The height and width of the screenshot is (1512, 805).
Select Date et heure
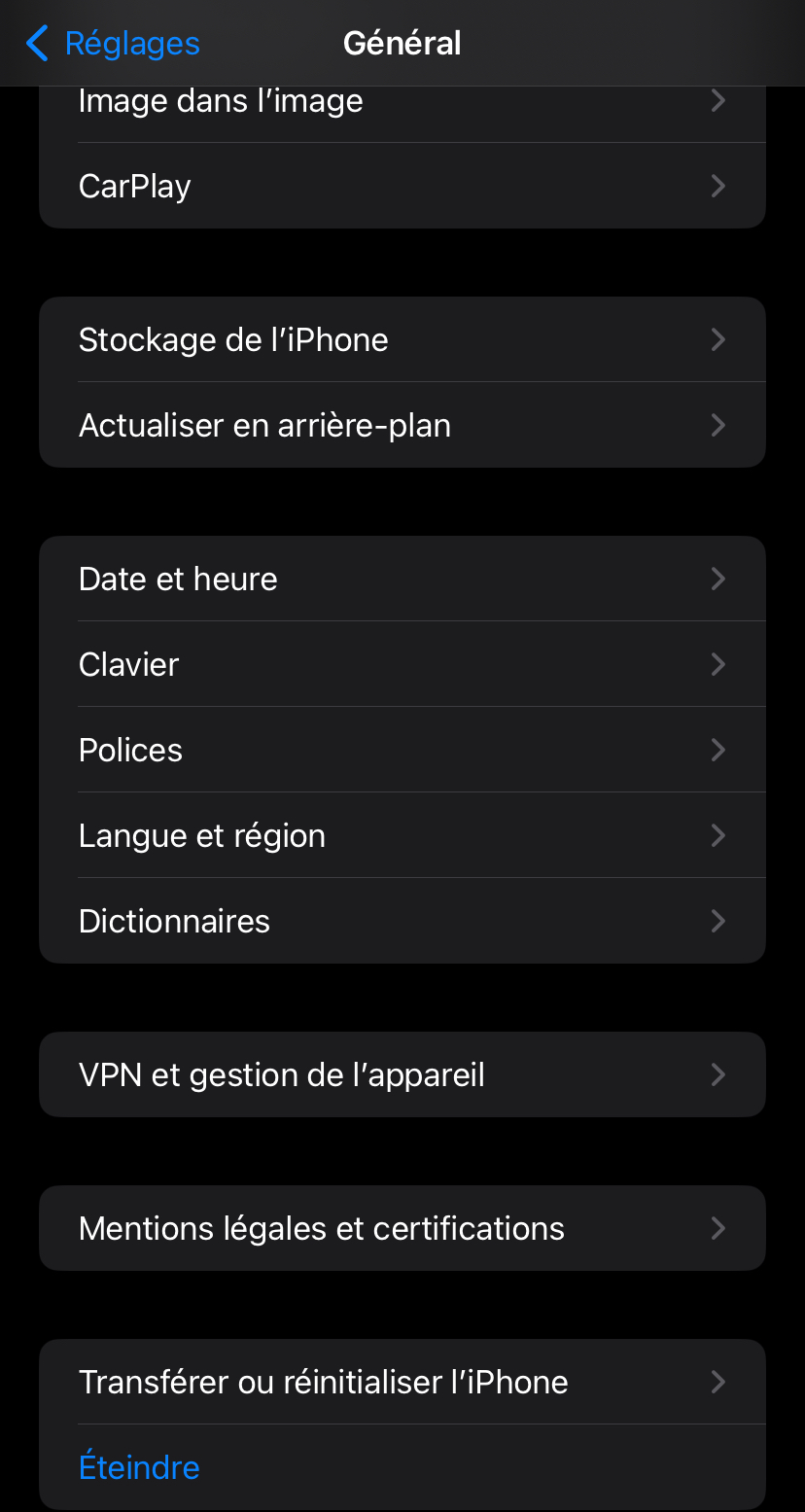click(402, 579)
